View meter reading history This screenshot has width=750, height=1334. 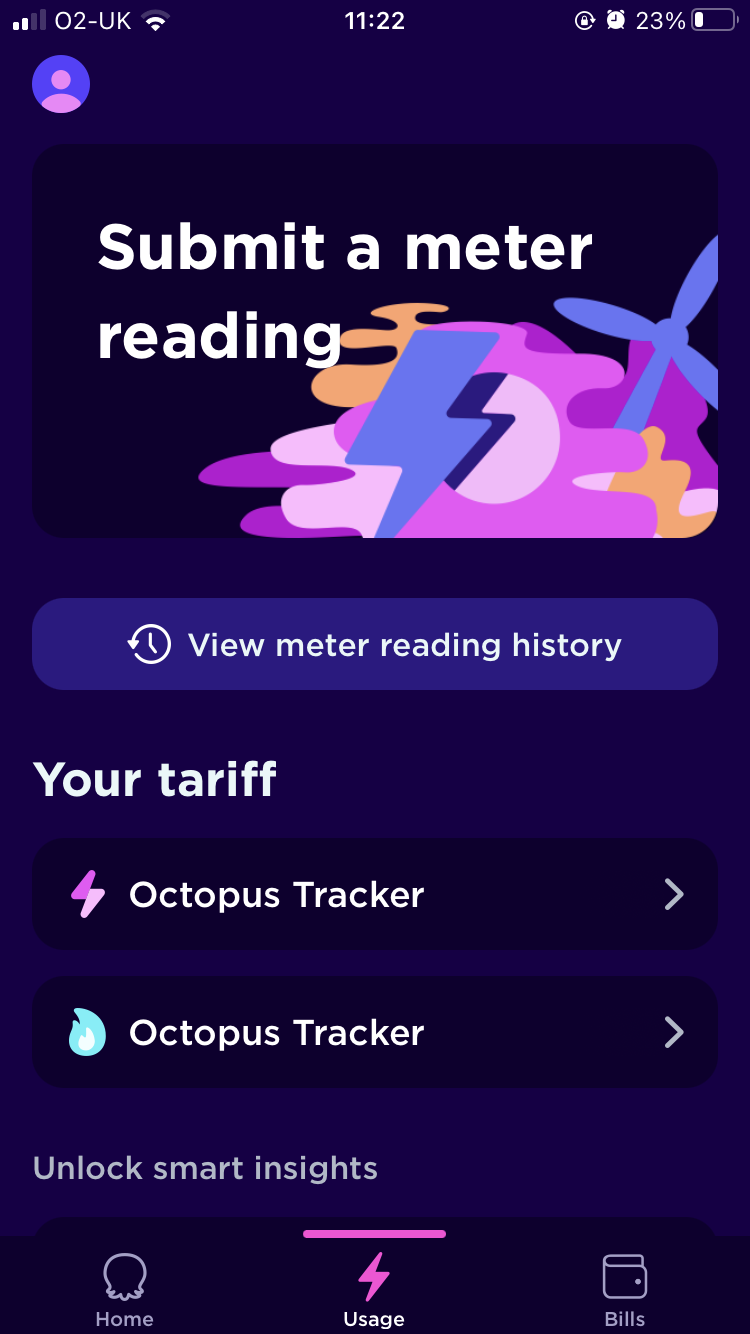click(x=375, y=644)
